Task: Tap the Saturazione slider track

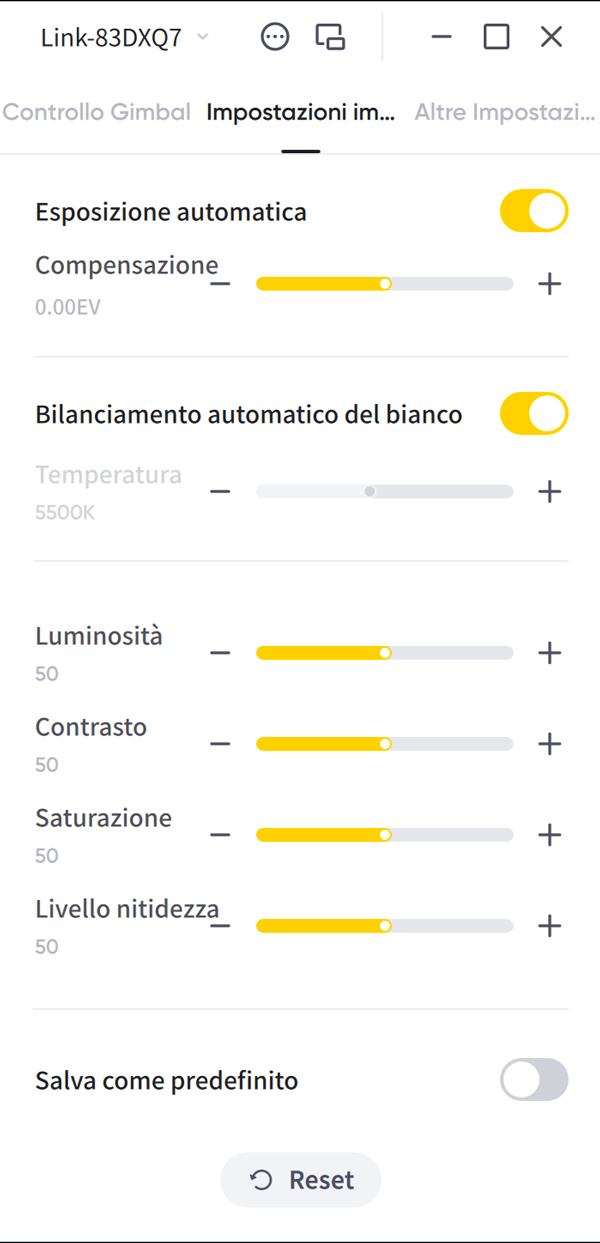Action: 385,835
